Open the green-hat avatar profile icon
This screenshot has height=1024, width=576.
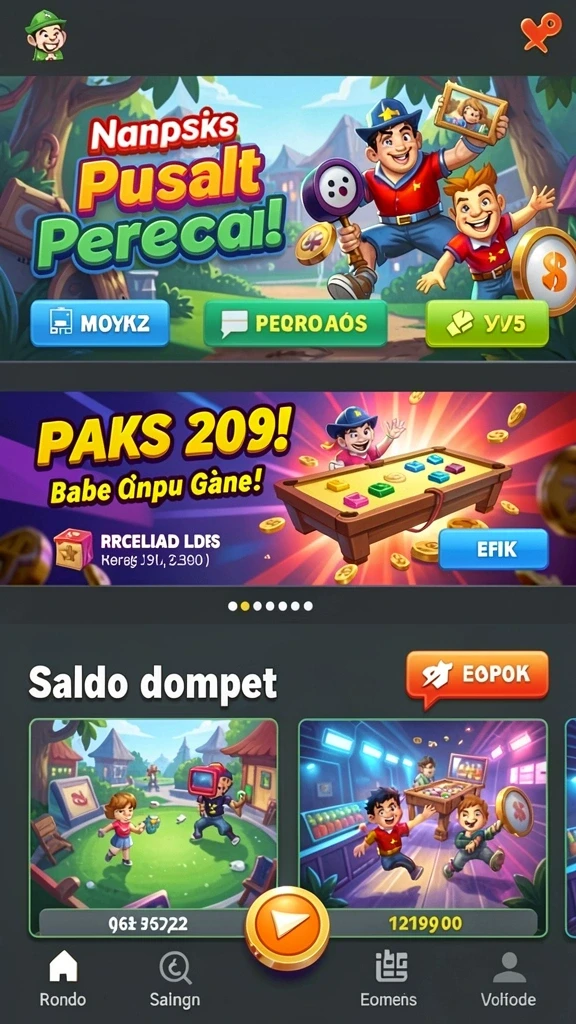46,35
